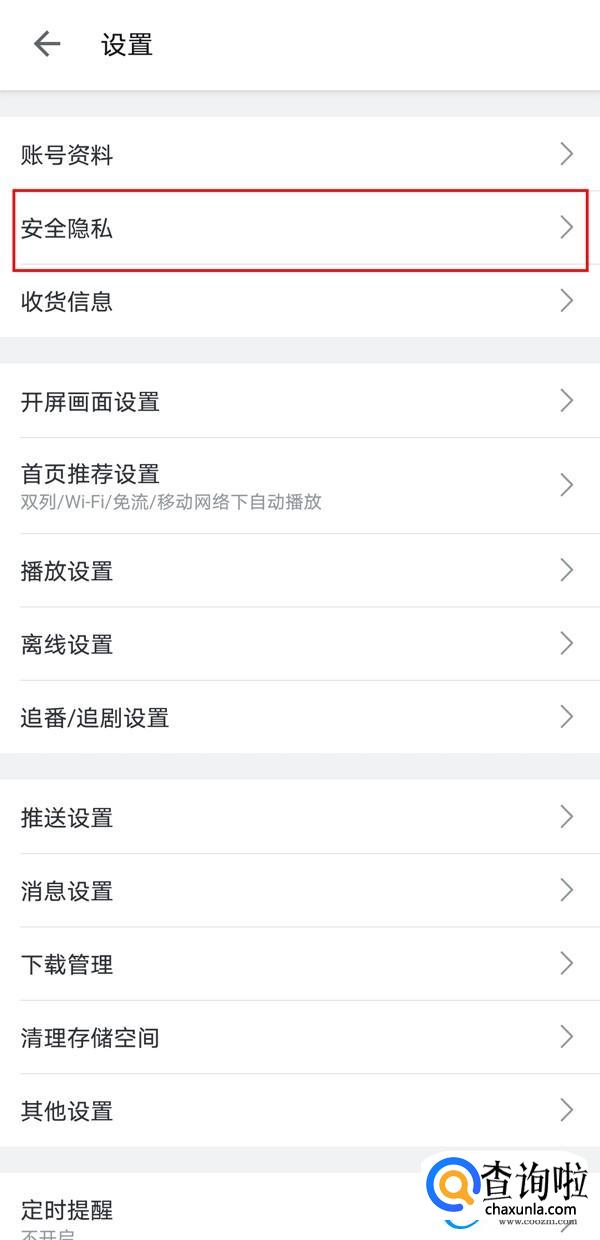Open 离线设置

tap(300, 644)
